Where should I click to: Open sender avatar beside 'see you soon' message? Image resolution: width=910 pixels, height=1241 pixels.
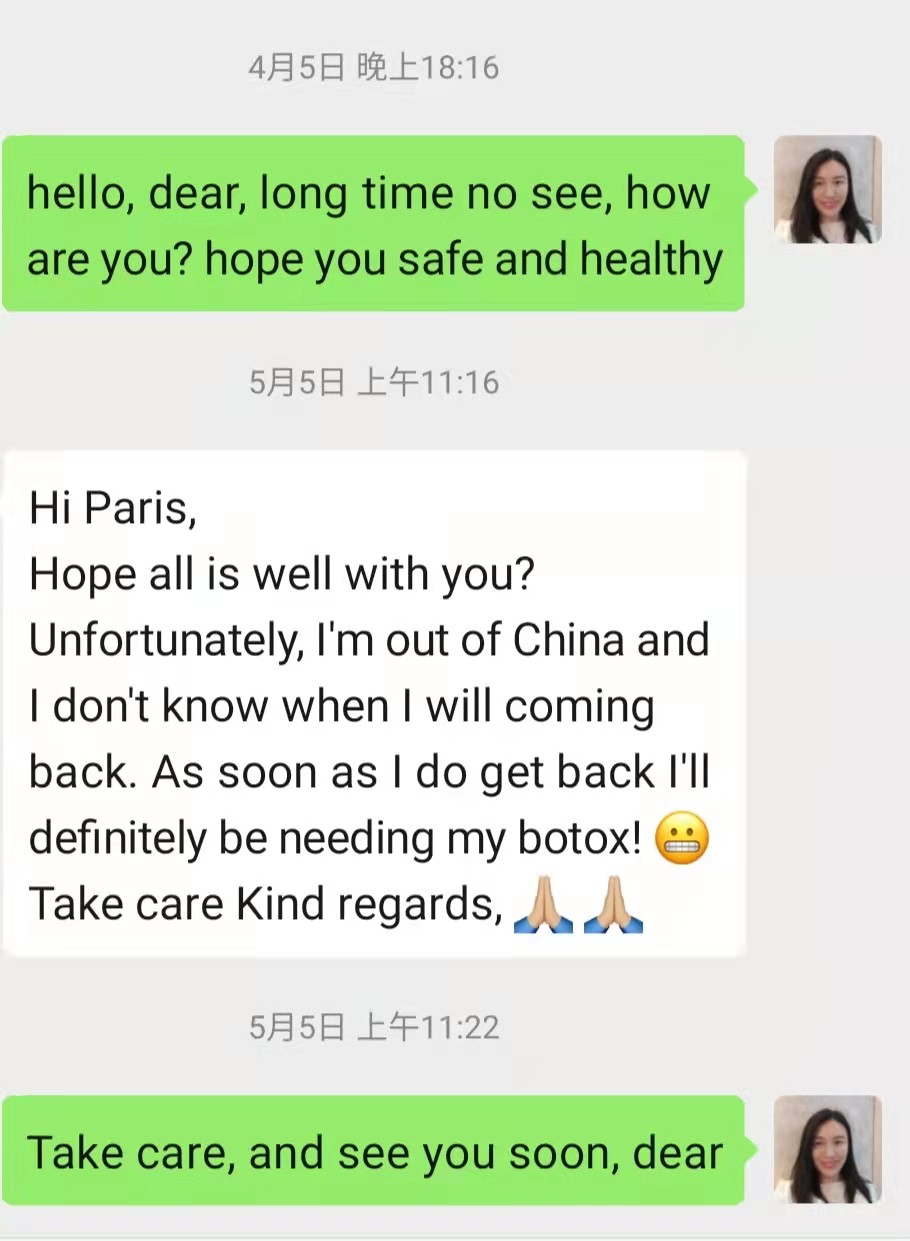827,1149
